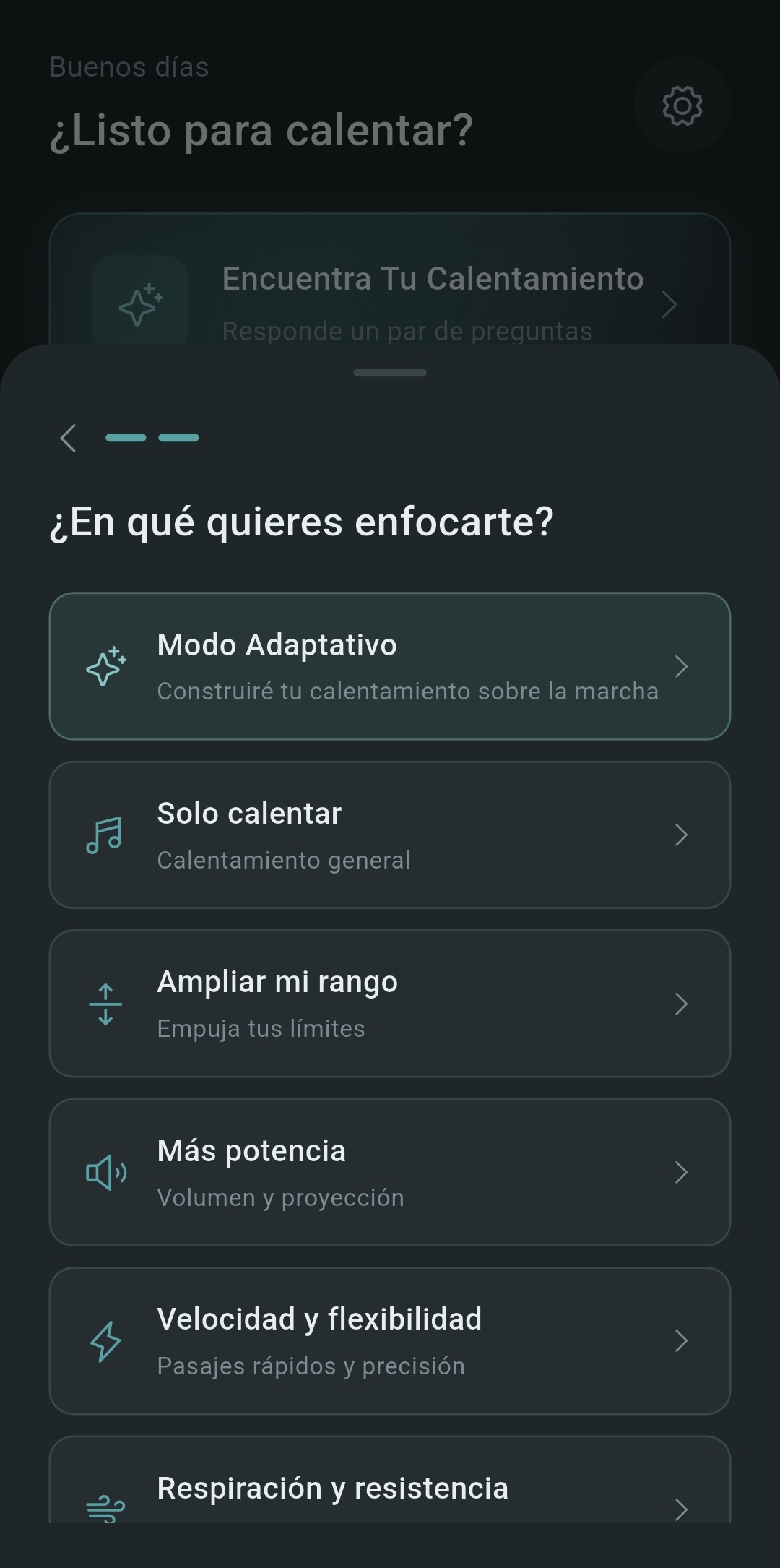The width and height of the screenshot is (780, 1568).
Task: Click the sparkle icon on Encuentra Tu Calentamiento
Action: pos(140,302)
